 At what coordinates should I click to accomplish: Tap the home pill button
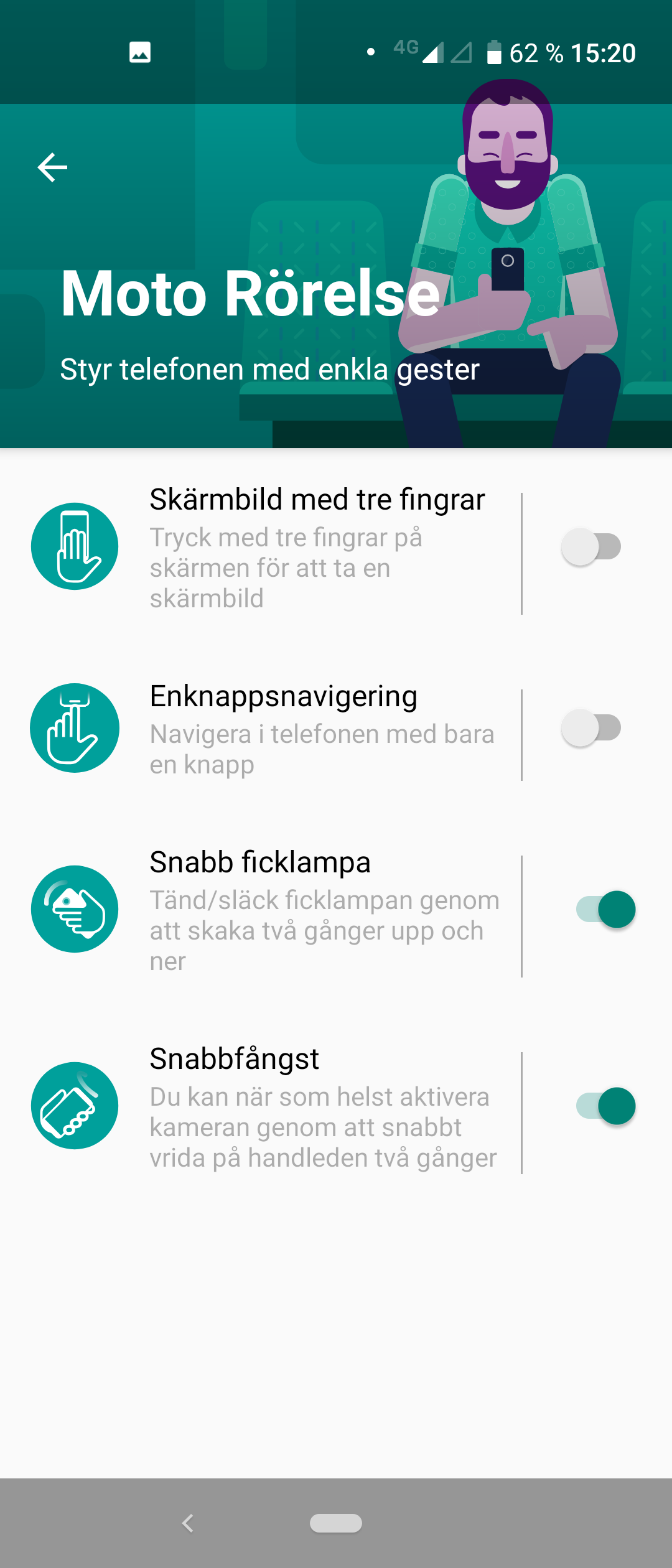(336, 1523)
